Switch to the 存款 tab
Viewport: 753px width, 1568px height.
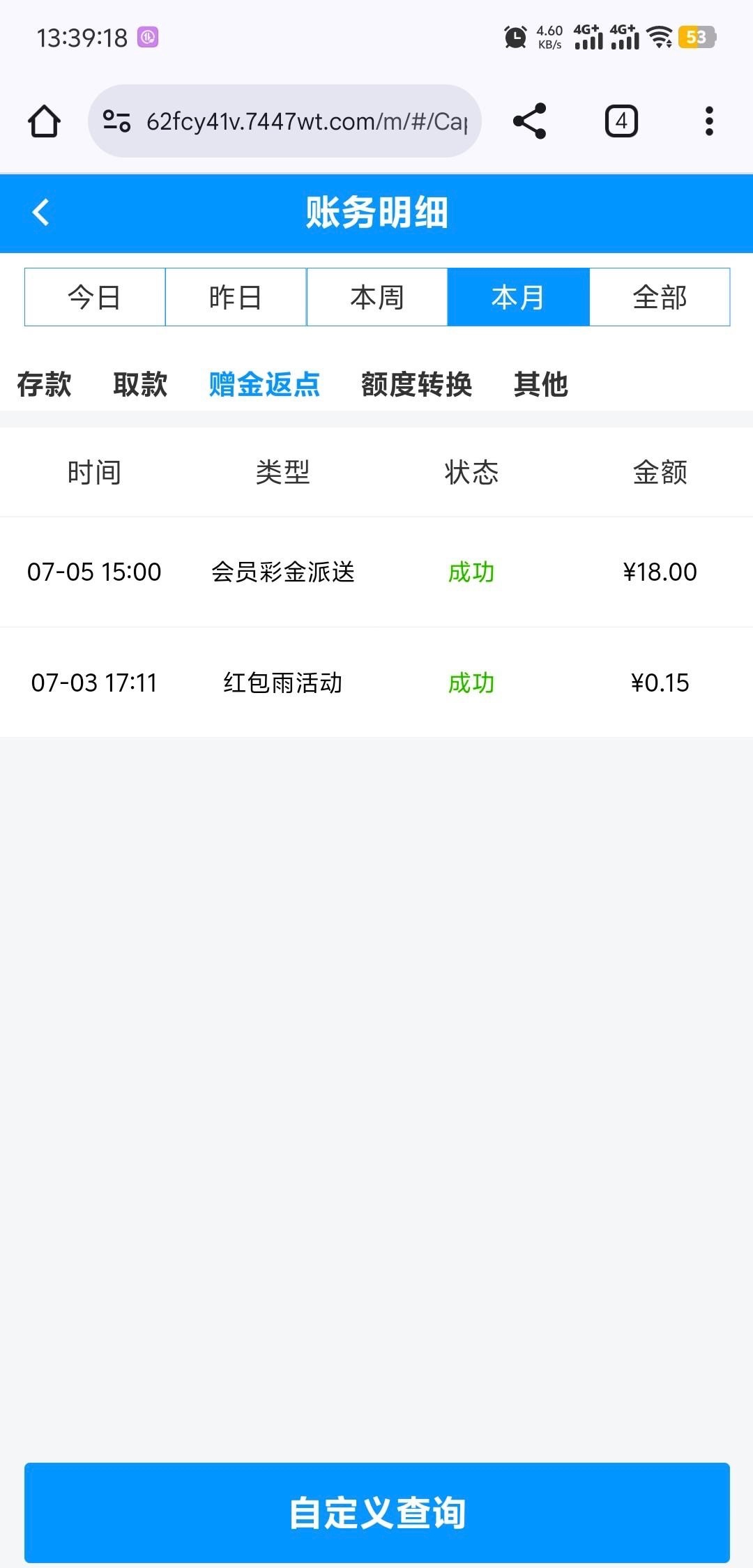(44, 384)
